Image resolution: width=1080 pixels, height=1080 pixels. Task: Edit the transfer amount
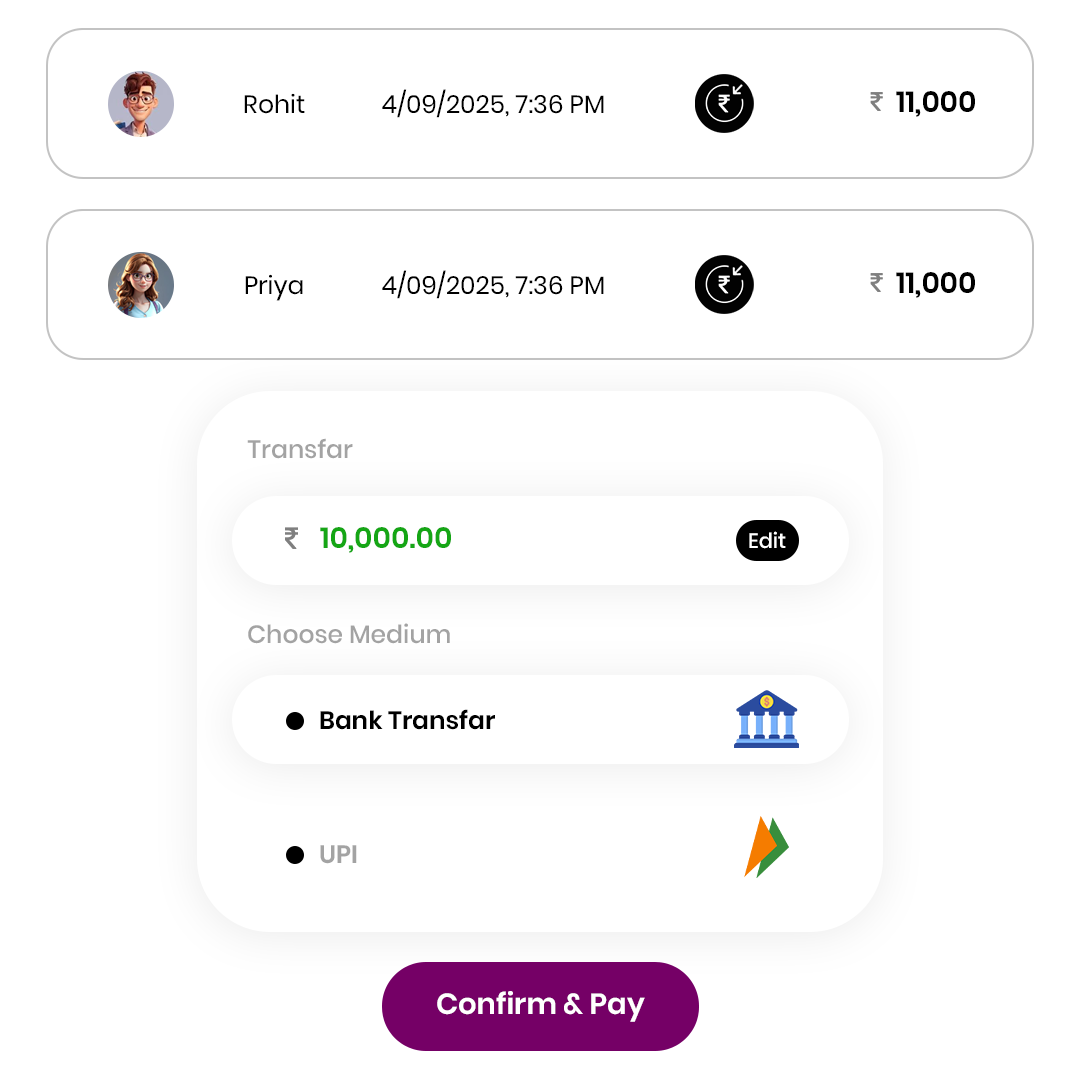767,541
